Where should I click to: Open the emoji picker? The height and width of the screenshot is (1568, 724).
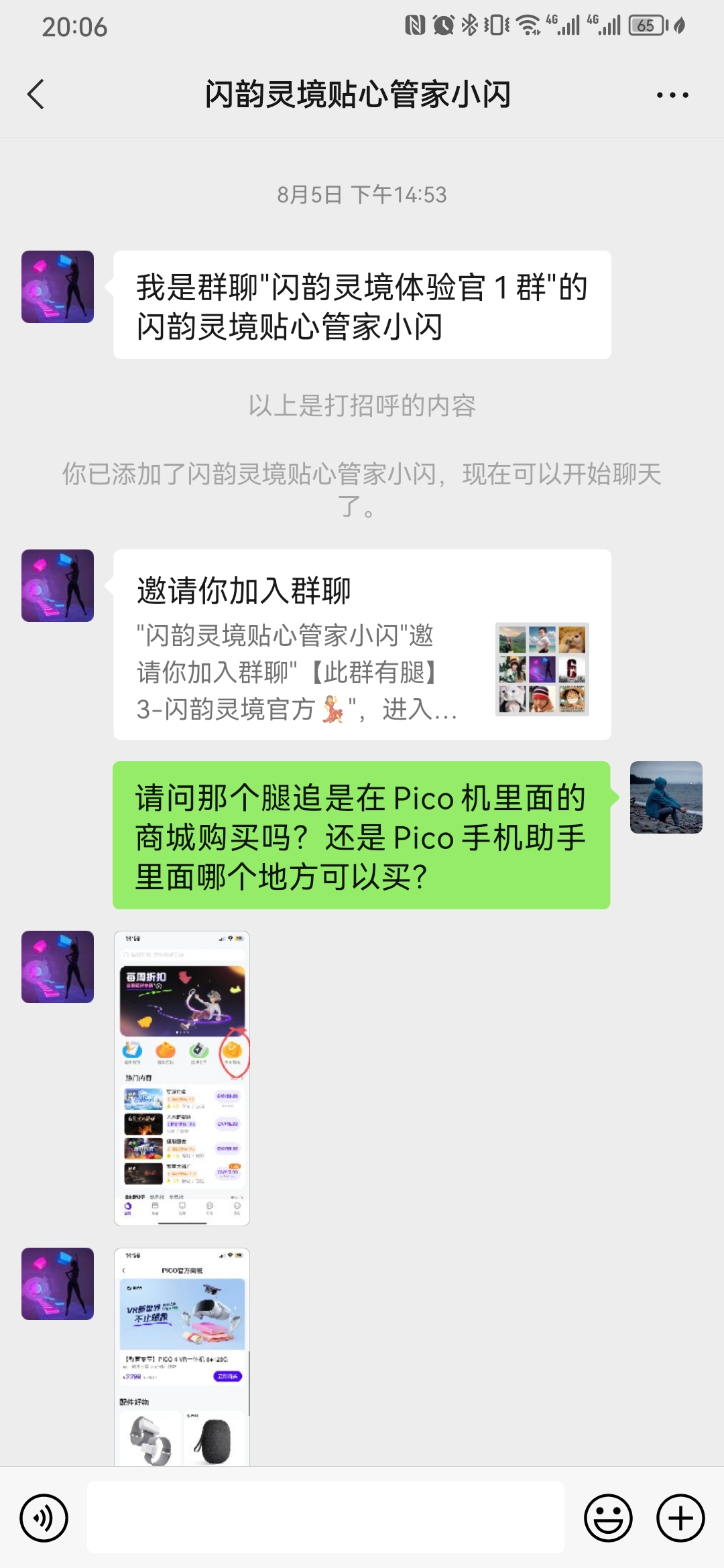point(608,1518)
